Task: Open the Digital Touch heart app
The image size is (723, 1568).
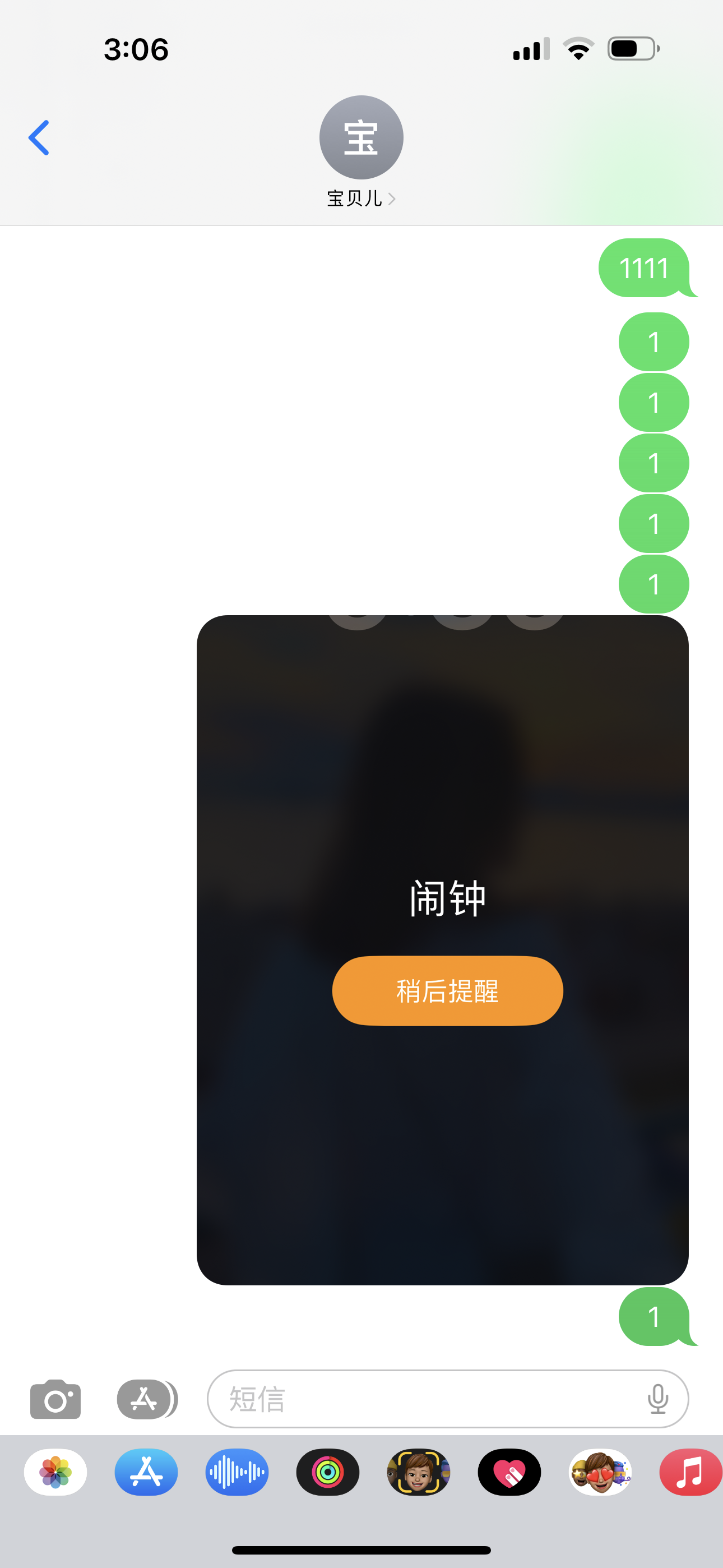Action: pos(509,1473)
